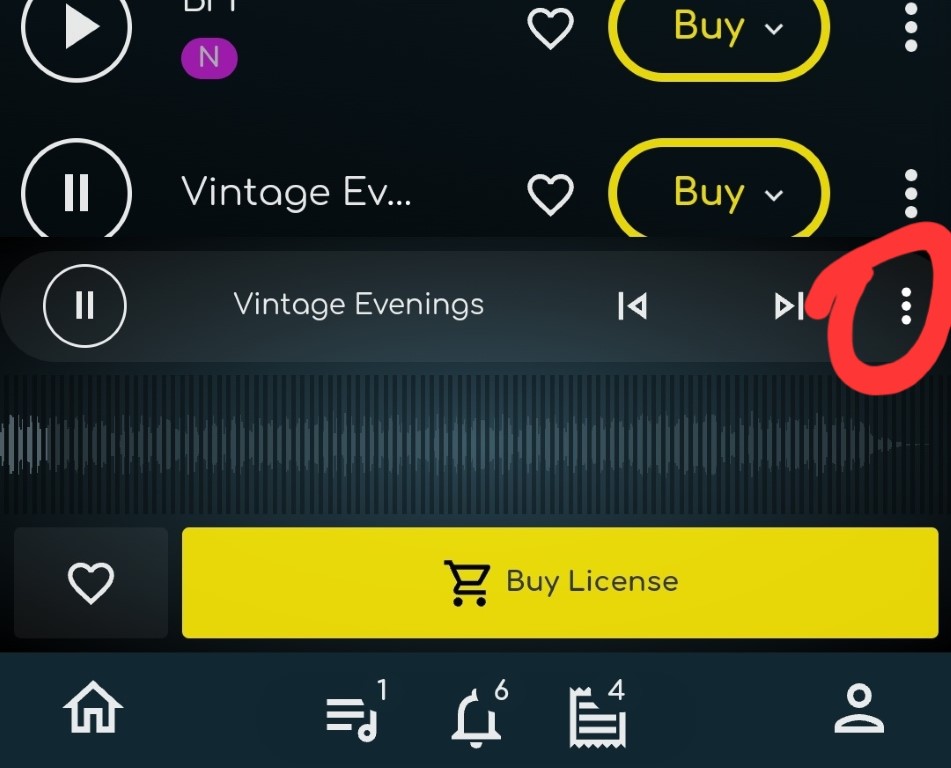Like the current song beside Buy License
Image resolution: width=951 pixels, height=768 pixels.
pyautogui.click(x=91, y=582)
